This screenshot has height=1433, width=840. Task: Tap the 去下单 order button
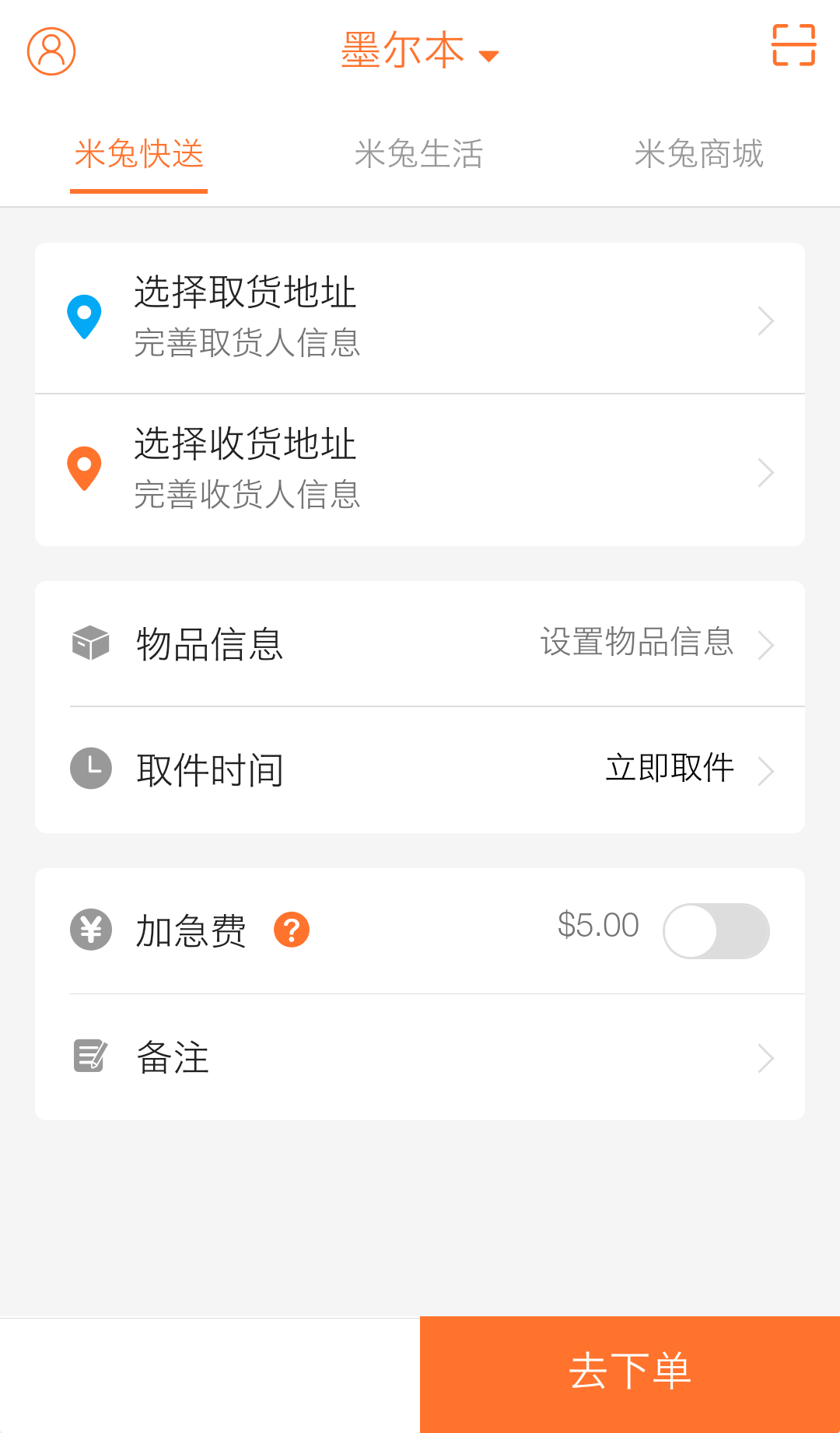630,1374
